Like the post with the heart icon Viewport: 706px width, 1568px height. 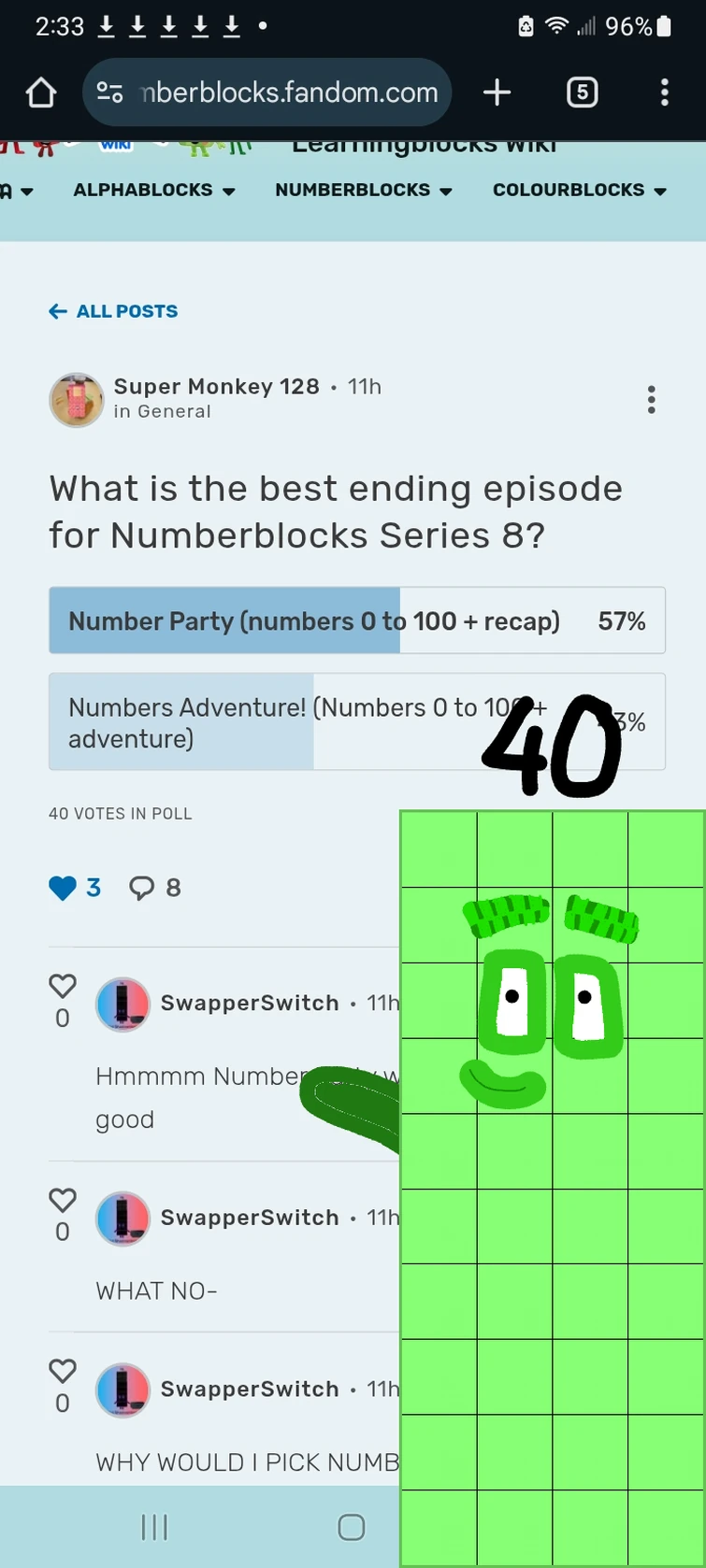[60, 888]
